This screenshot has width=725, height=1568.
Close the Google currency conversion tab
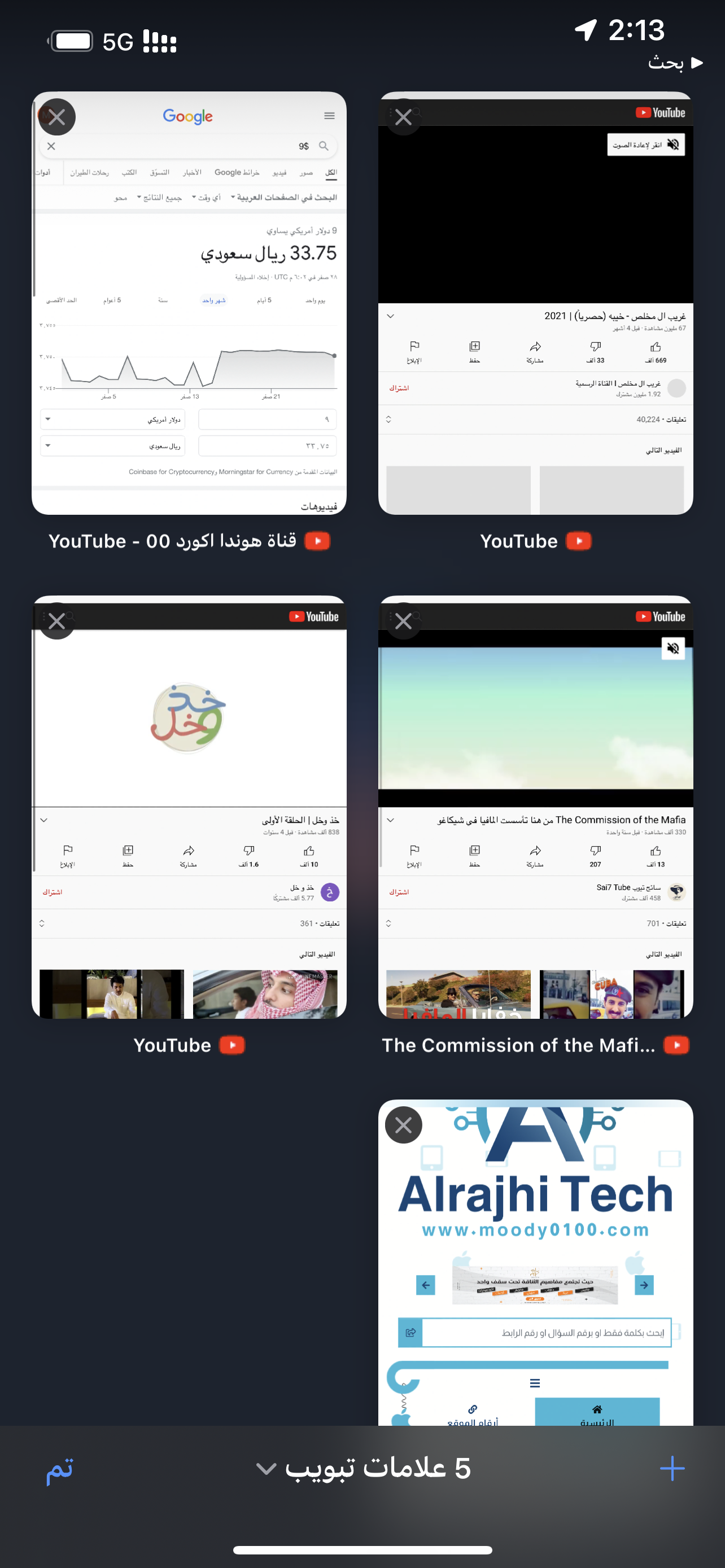(56, 117)
